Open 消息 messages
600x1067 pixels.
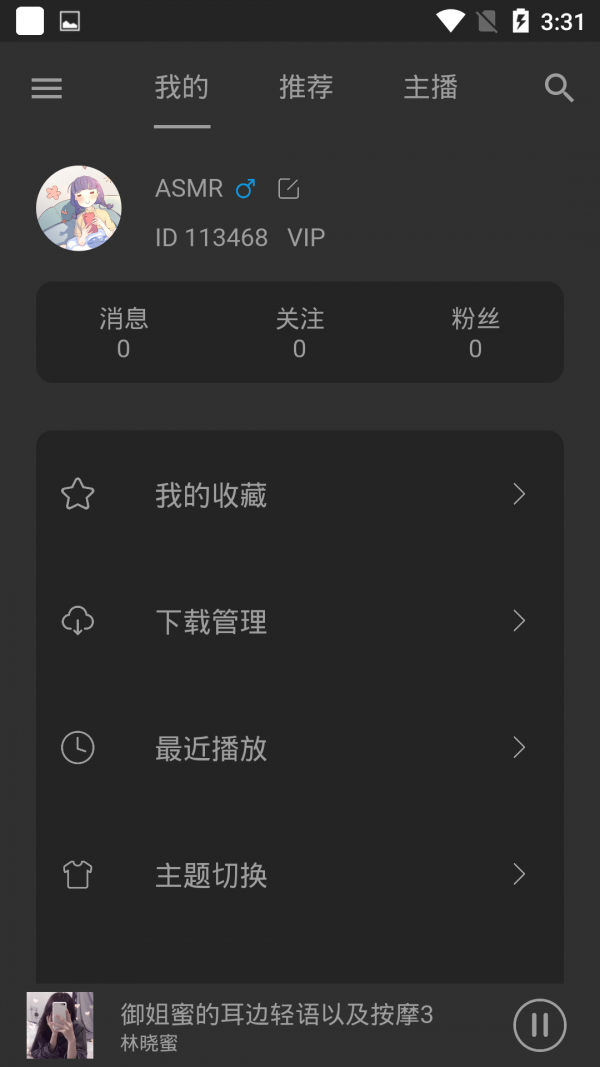tap(123, 333)
